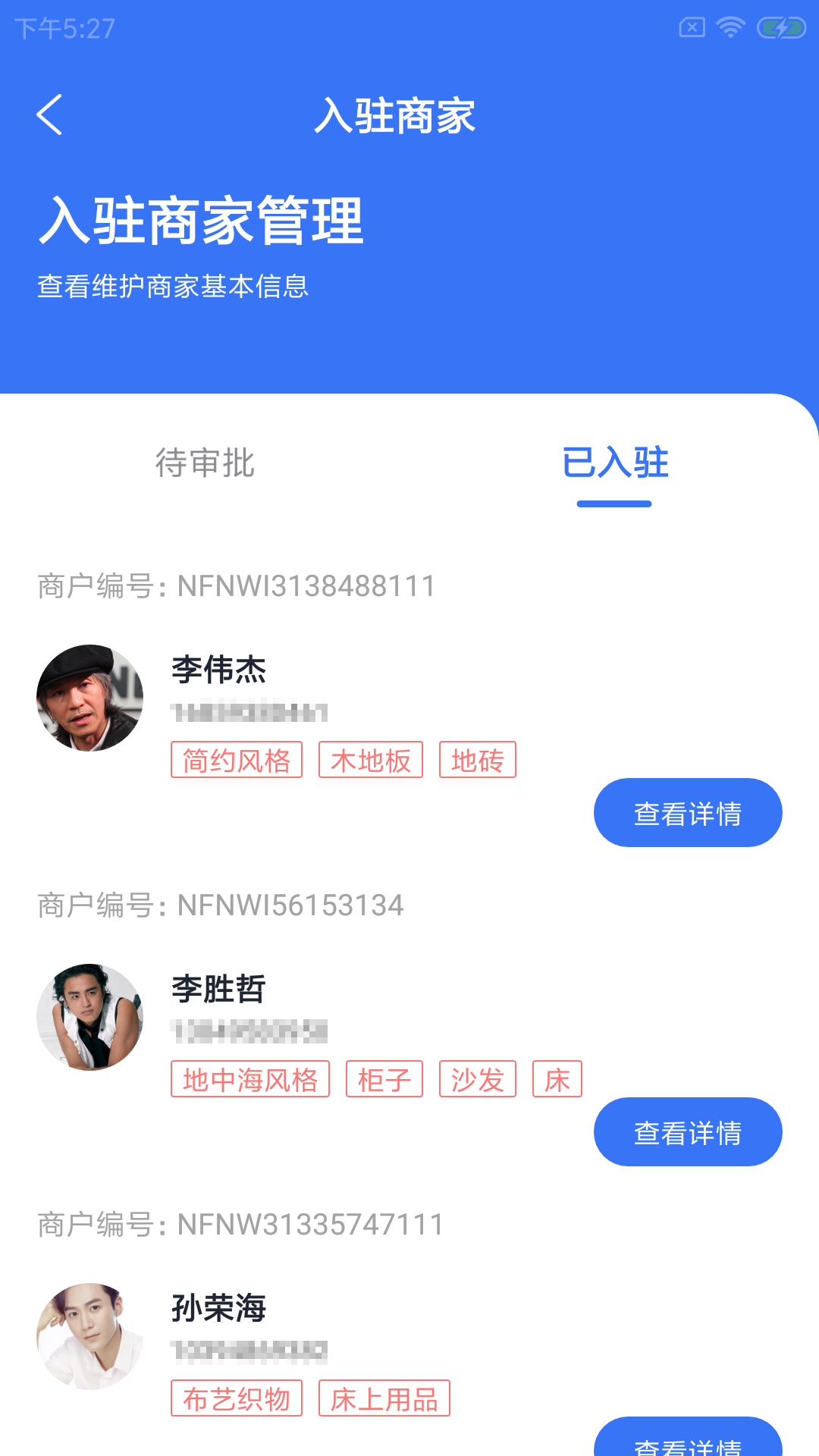The height and width of the screenshot is (1456, 819).
Task: Tap the 床上用品 tag
Action: coord(384,1398)
